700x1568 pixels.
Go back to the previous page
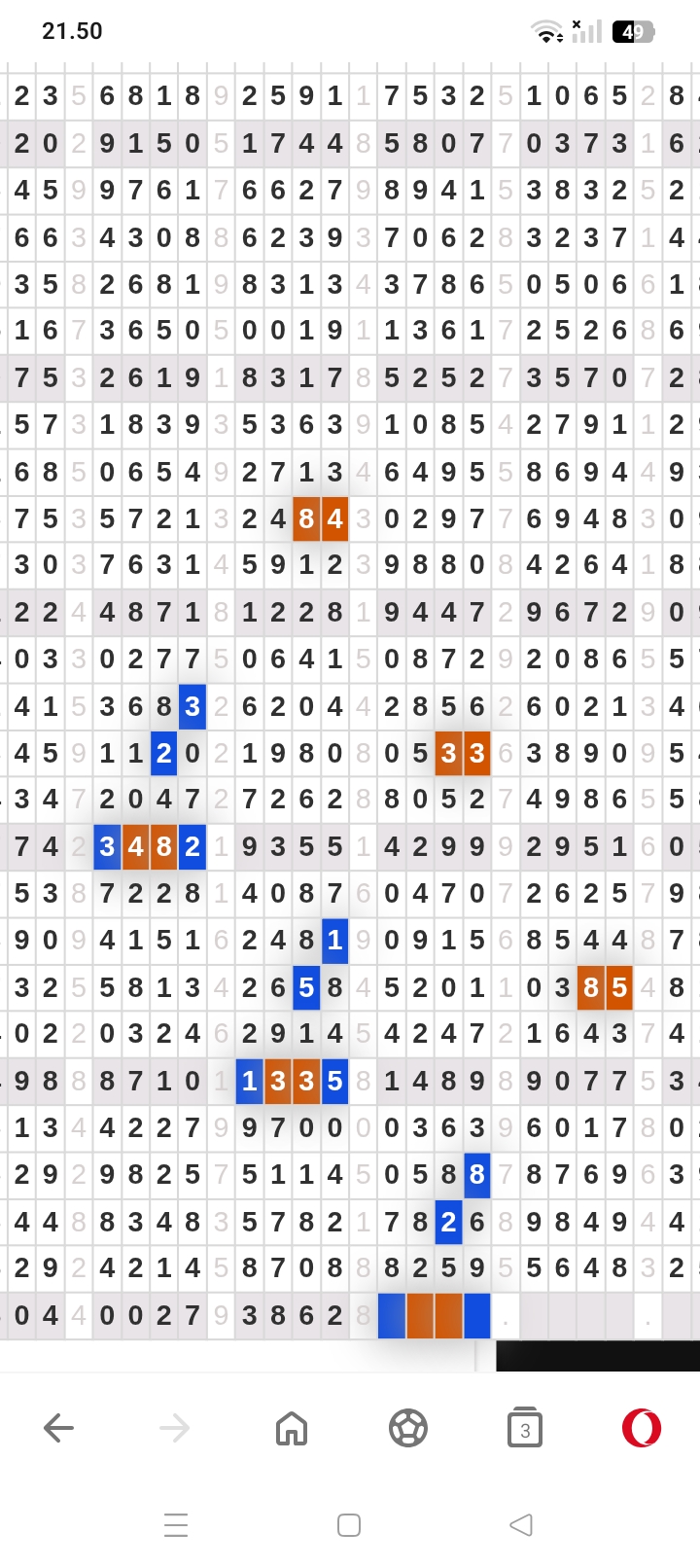point(58,1428)
